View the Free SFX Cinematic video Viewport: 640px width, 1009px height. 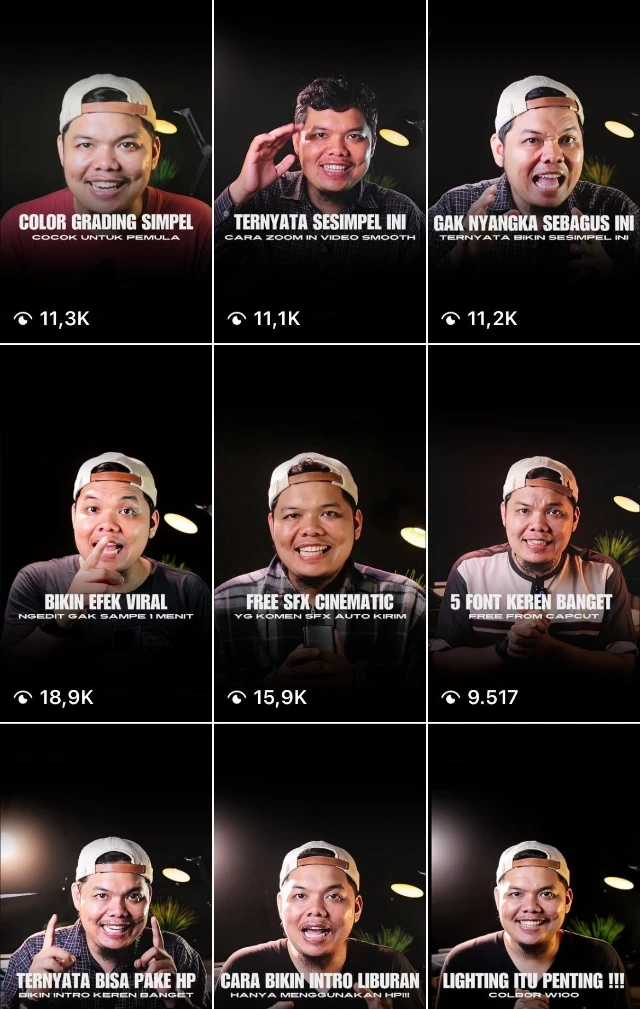(x=319, y=533)
